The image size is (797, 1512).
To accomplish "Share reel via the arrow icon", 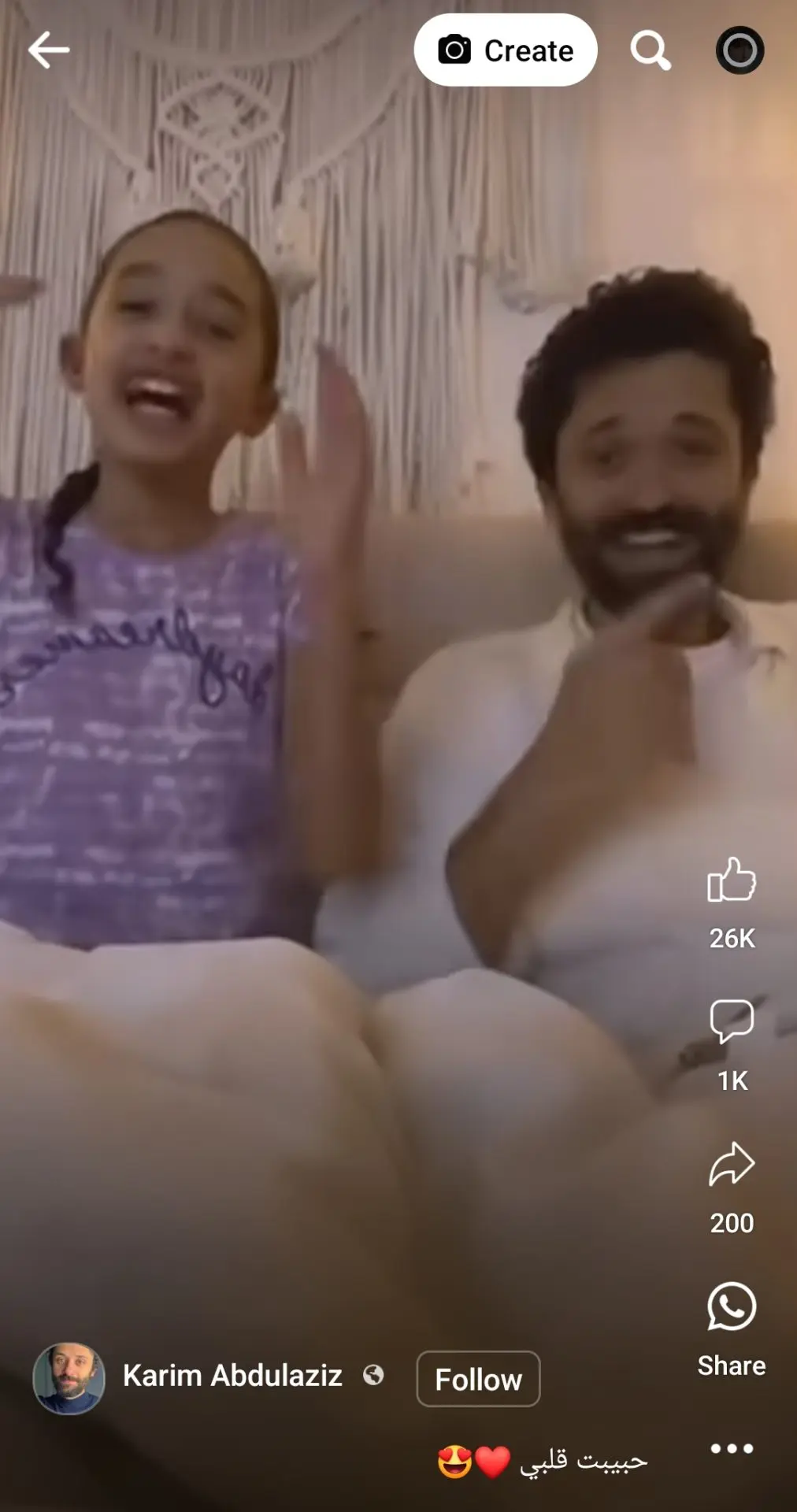I will 732,1164.
